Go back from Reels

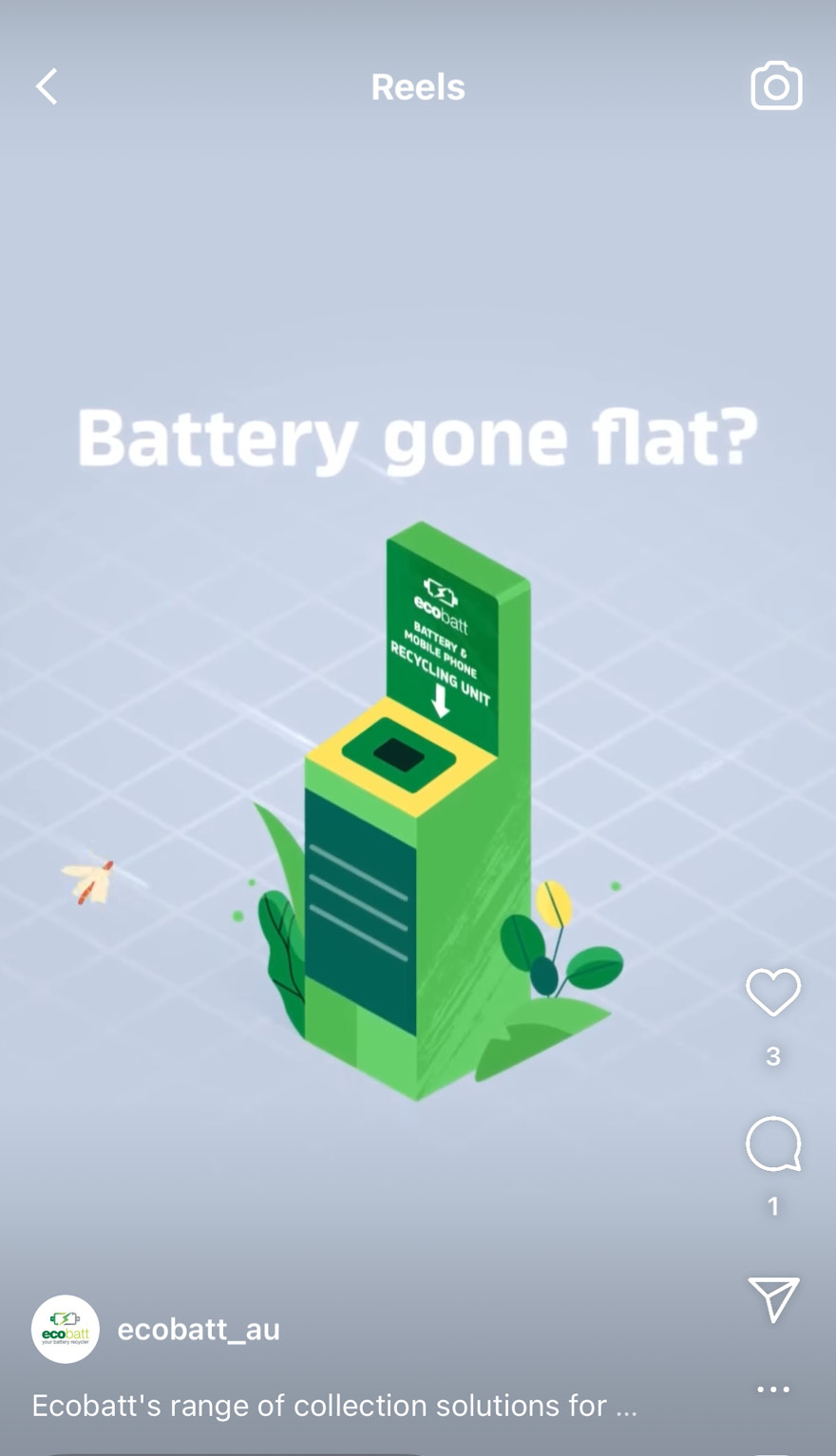(x=47, y=86)
